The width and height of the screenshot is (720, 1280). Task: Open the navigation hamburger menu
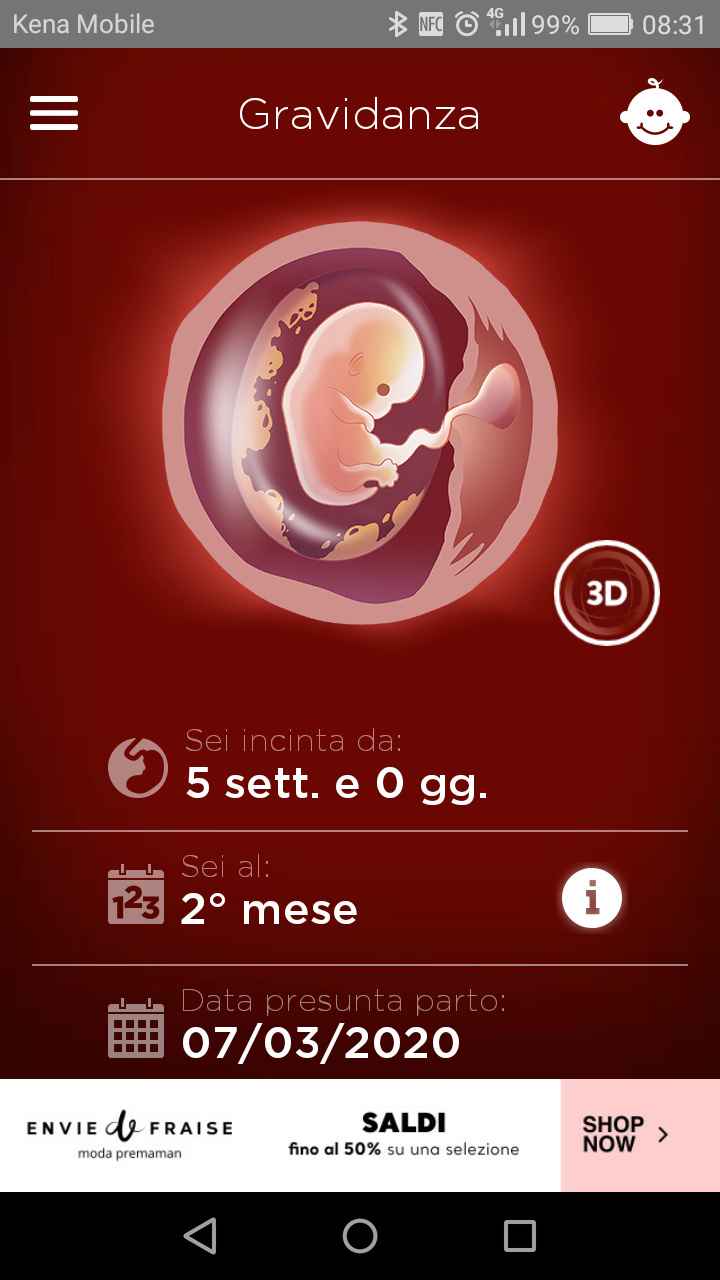pyautogui.click(x=53, y=113)
